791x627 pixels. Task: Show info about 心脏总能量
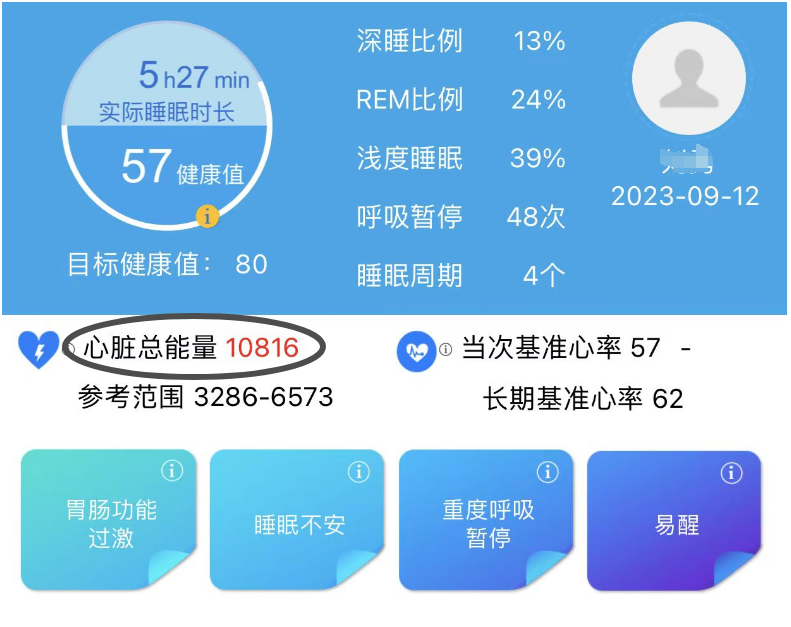71,349
